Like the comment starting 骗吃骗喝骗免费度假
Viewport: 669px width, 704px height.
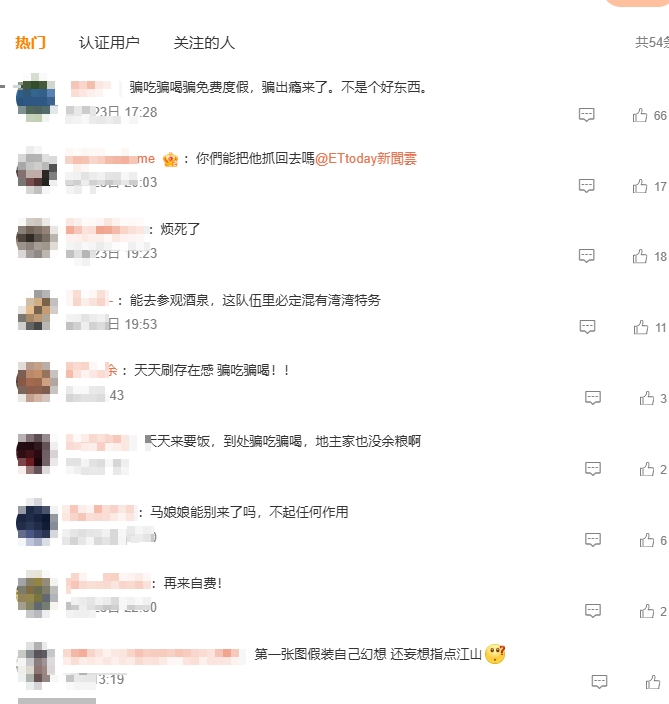(x=640, y=115)
